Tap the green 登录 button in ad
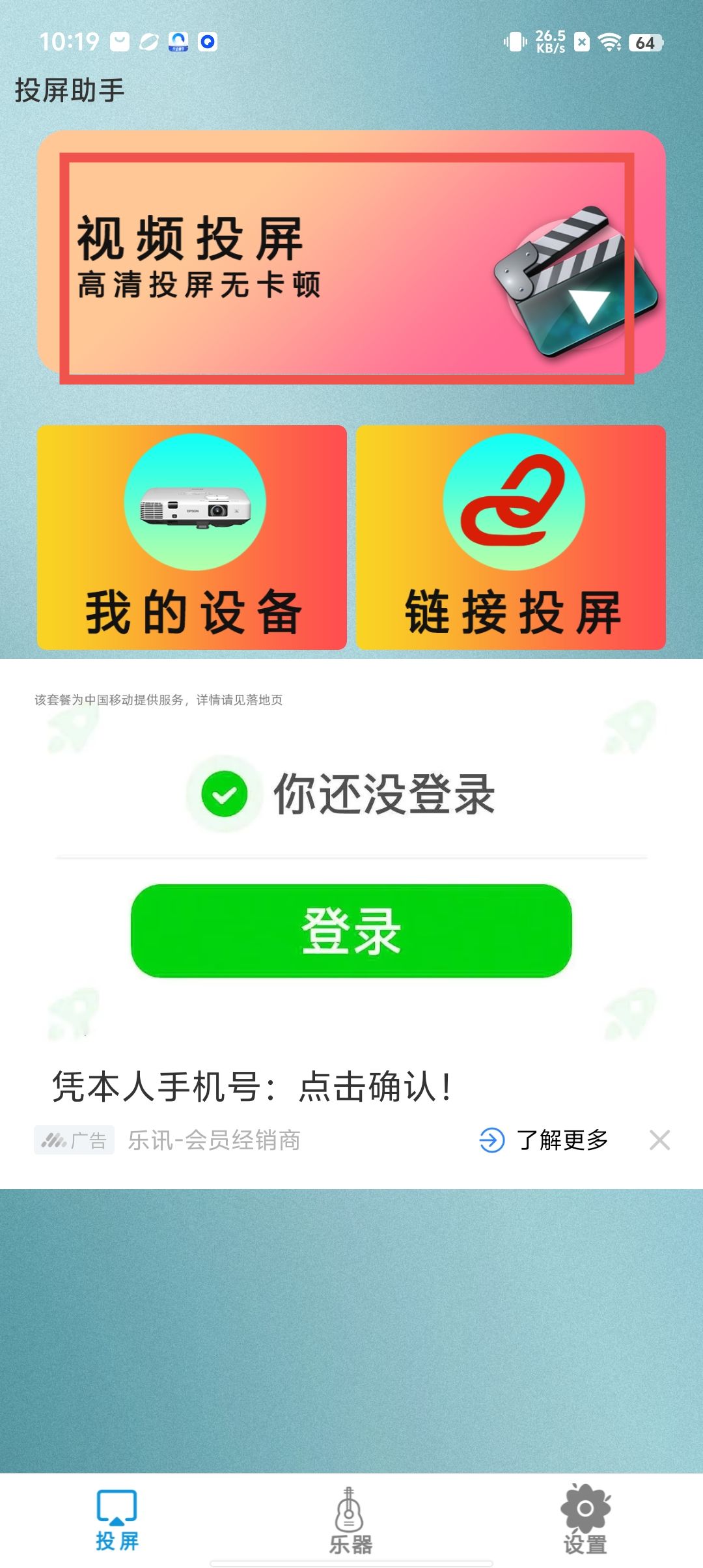 click(x=351, y=931)
